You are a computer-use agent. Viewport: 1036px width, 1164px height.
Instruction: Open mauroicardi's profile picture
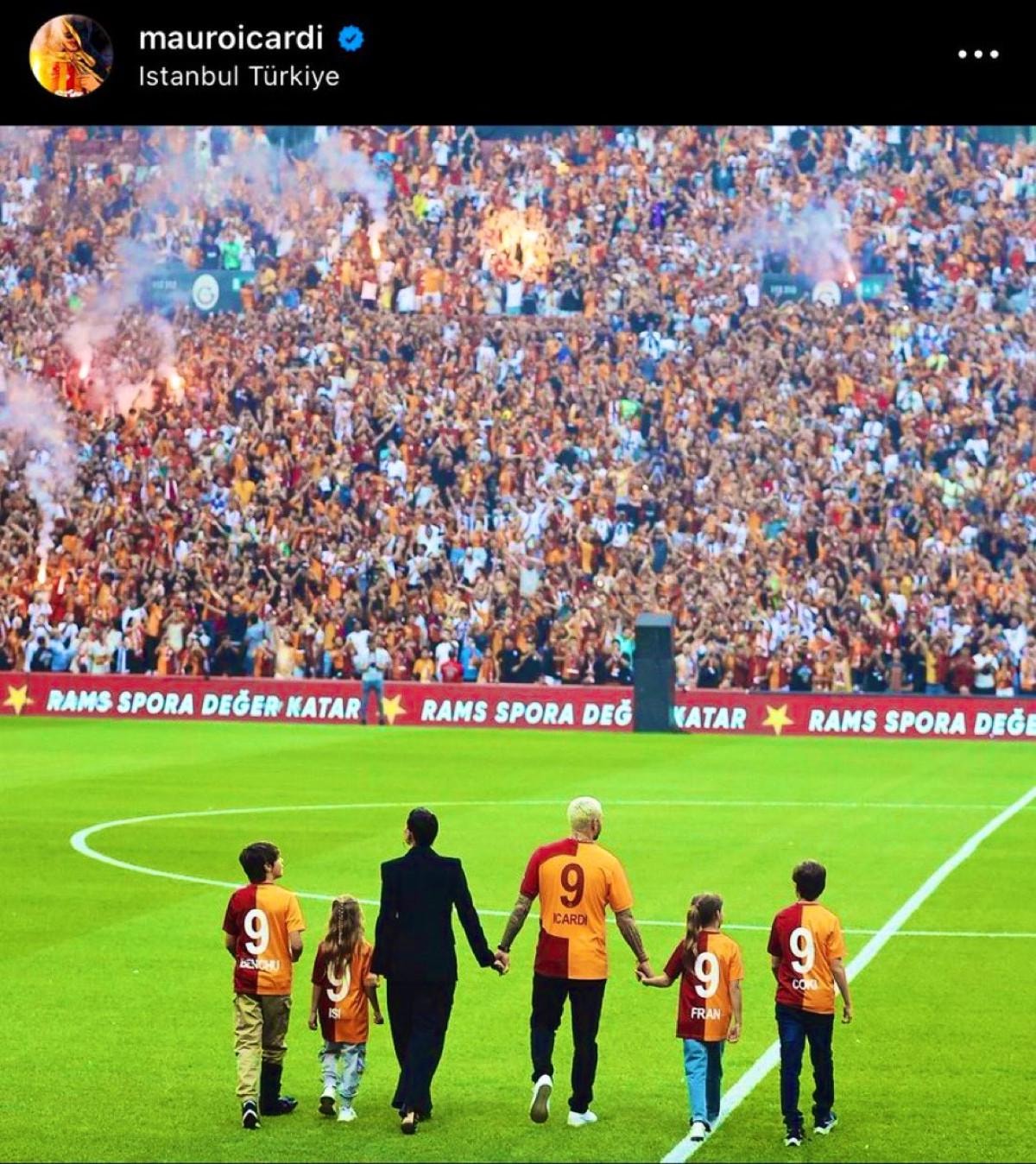71,55
